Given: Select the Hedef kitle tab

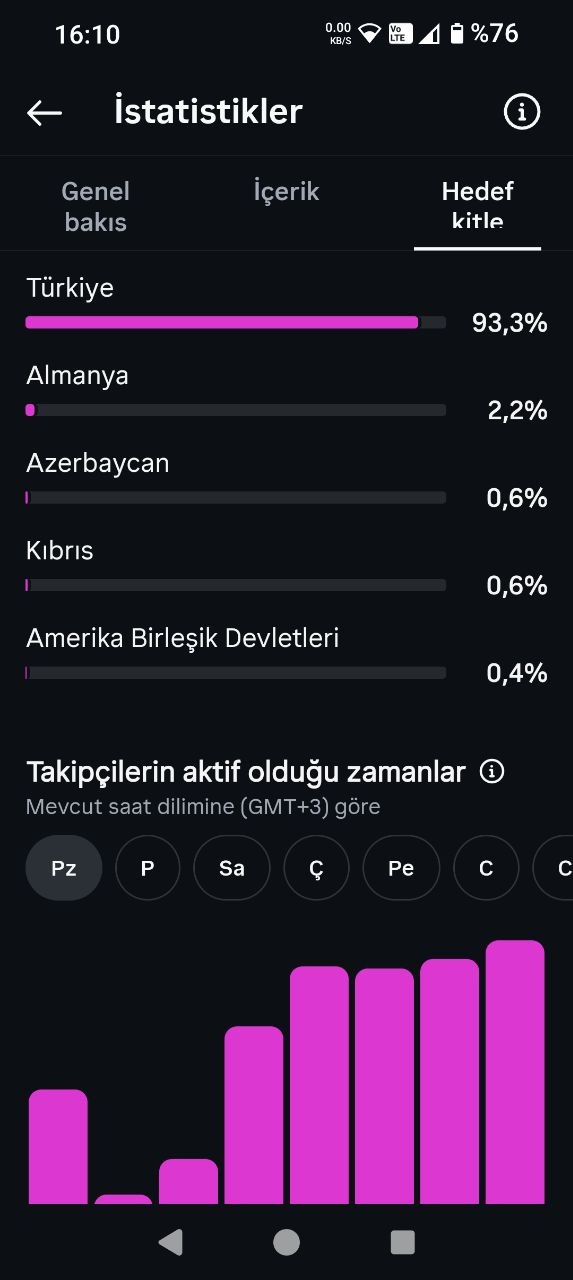Looking at the screenshot, I should (478, 206).
